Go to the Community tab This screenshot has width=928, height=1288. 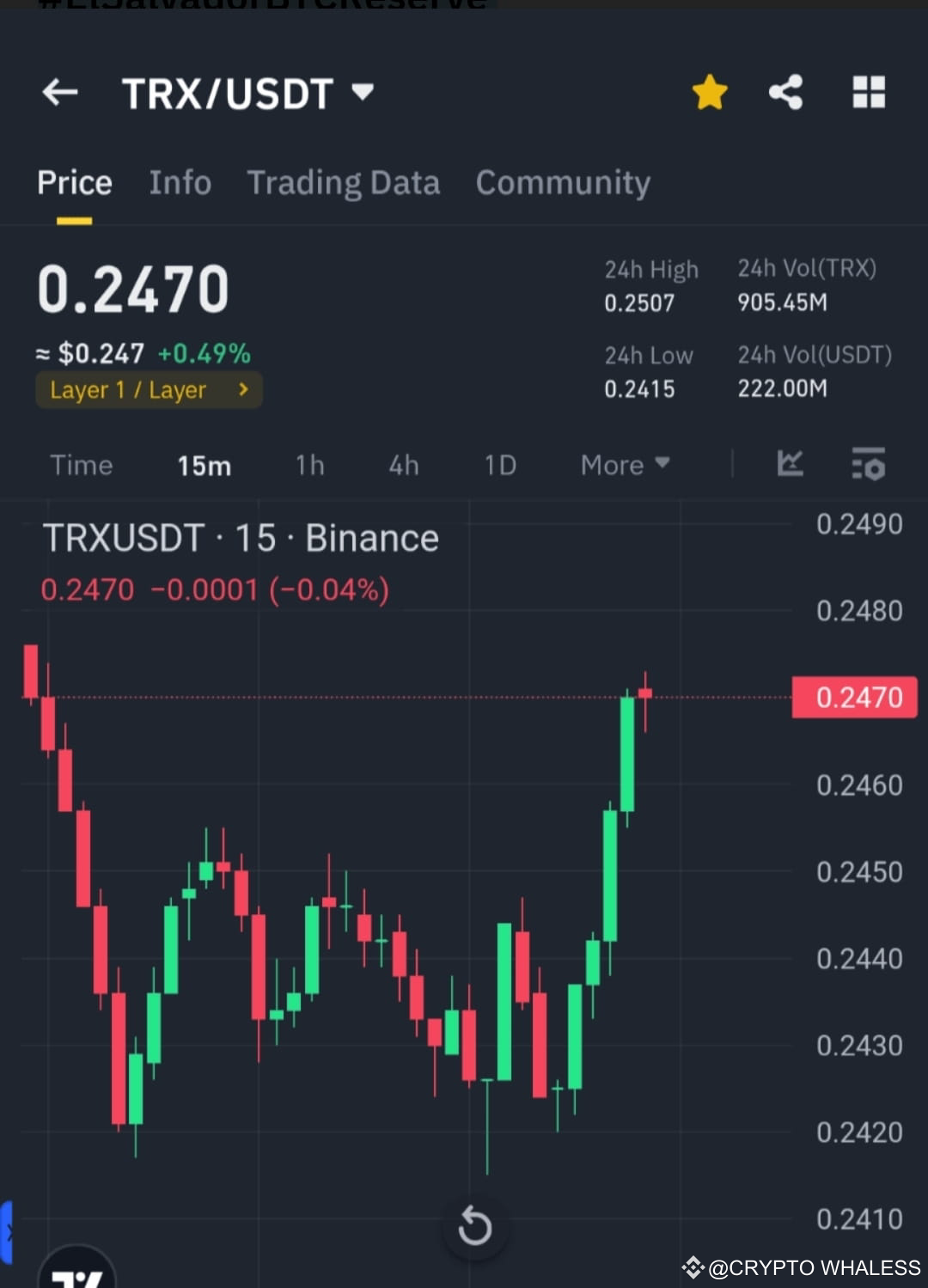point(563,183)
